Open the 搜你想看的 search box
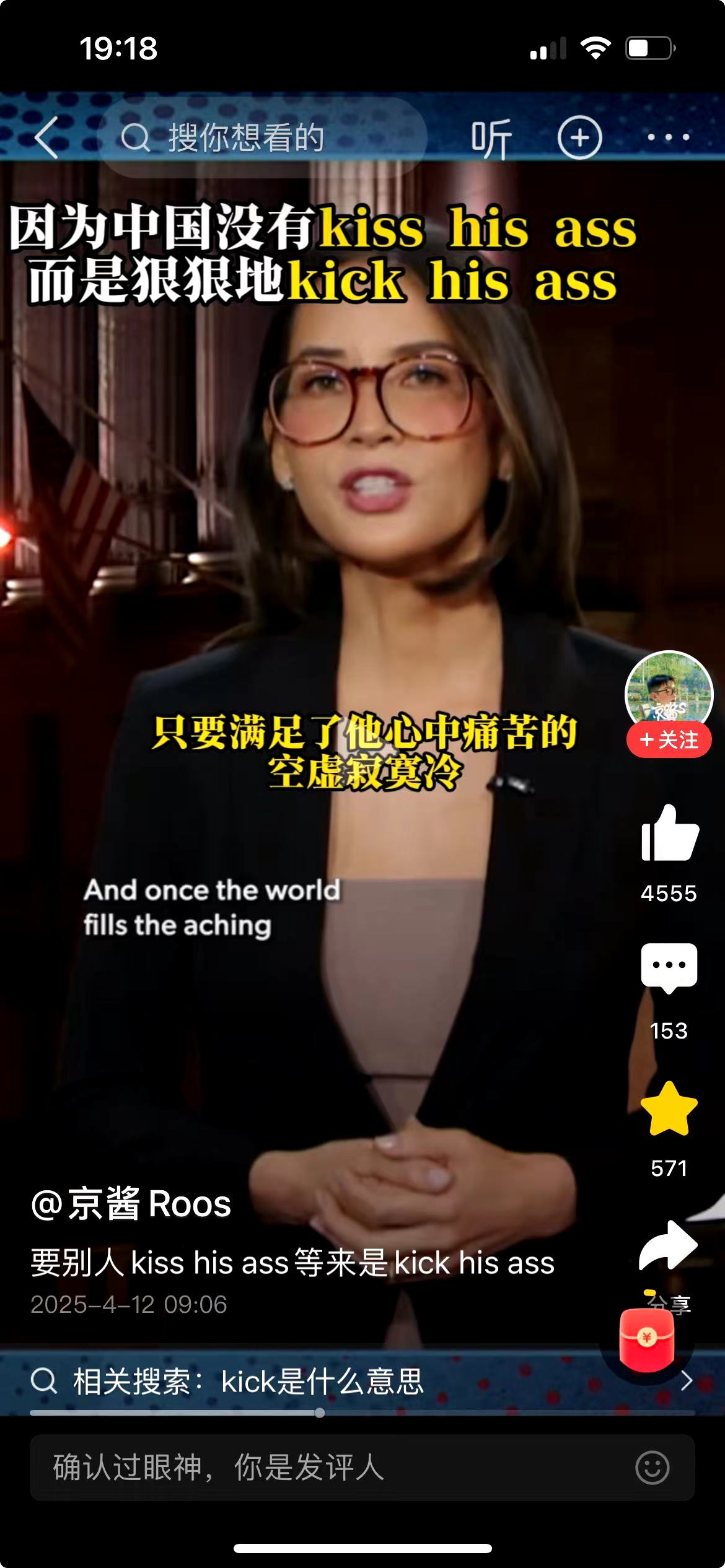The image size is (725, 1568). 260,137
